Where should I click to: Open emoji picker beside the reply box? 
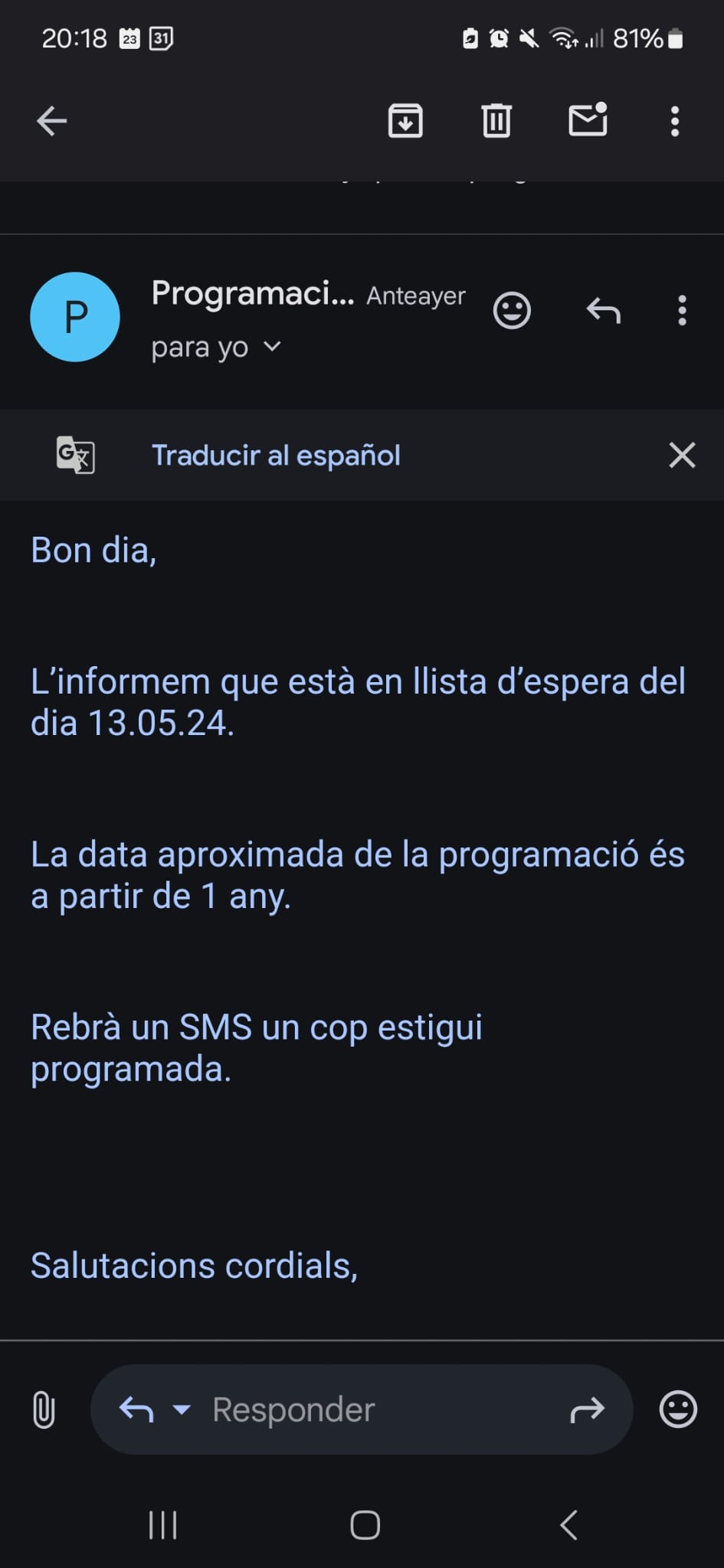pos(678,1410)
